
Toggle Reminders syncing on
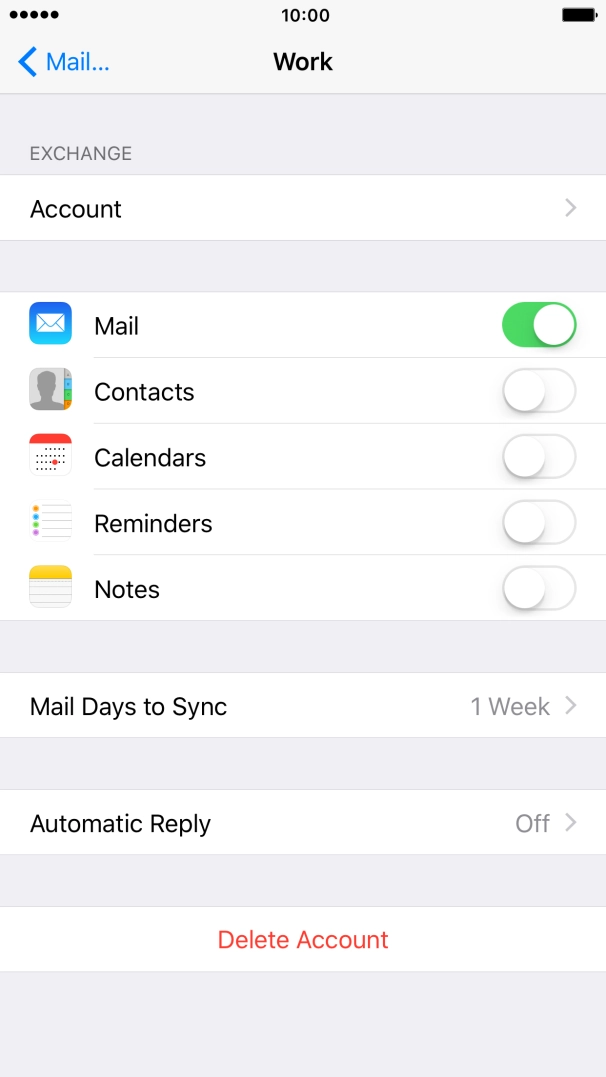click(539, 523)
